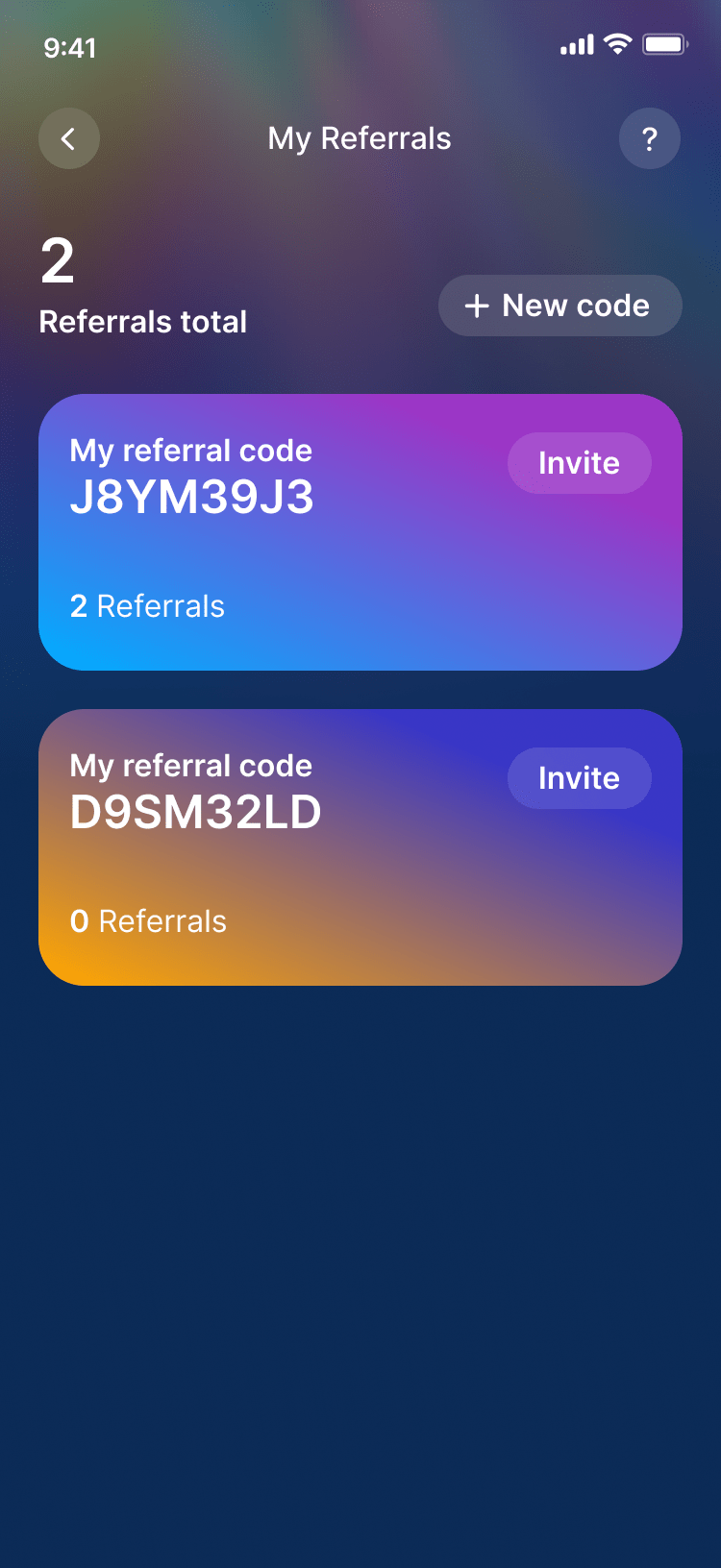Invite with code D9SM32LD

(580, 778)
